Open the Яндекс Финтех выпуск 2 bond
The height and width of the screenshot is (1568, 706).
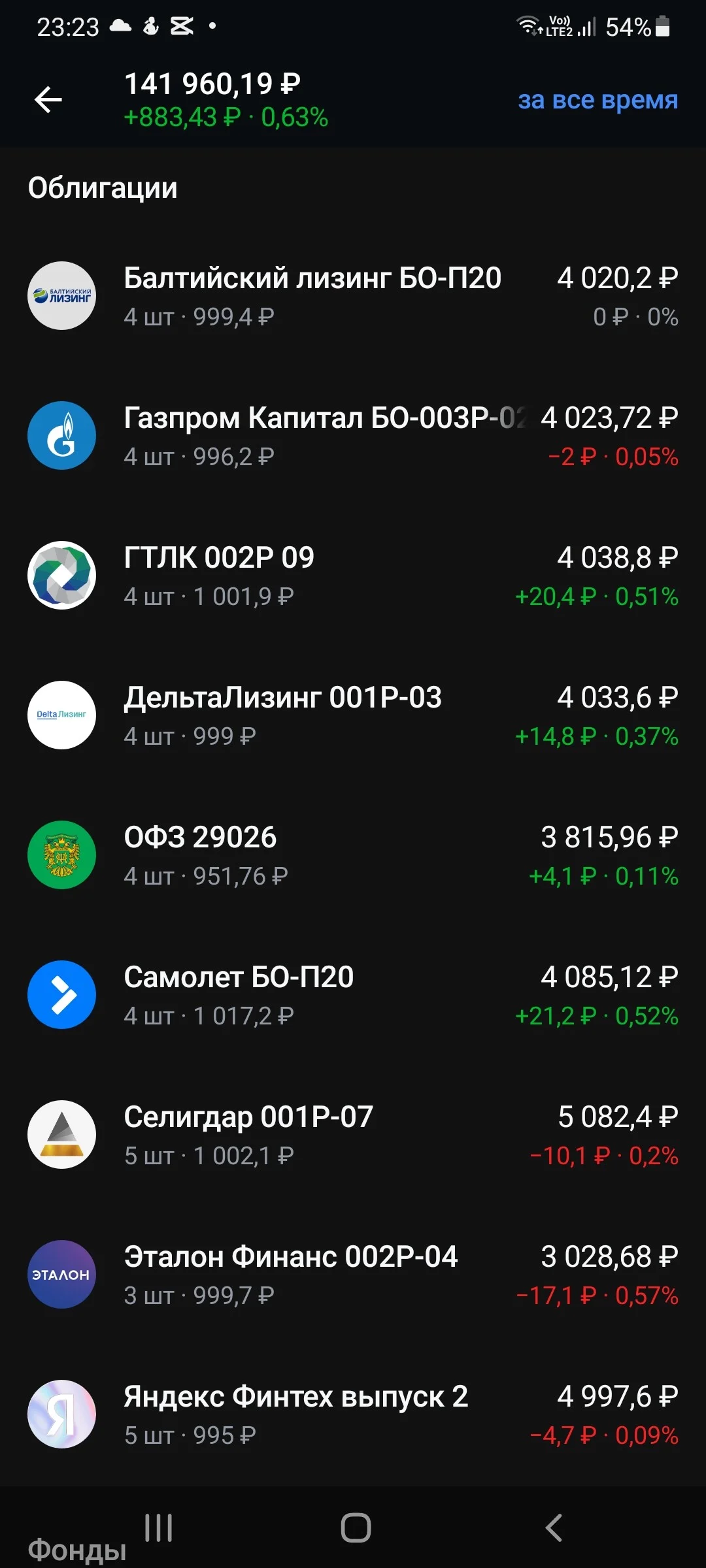click(353, 1414)
